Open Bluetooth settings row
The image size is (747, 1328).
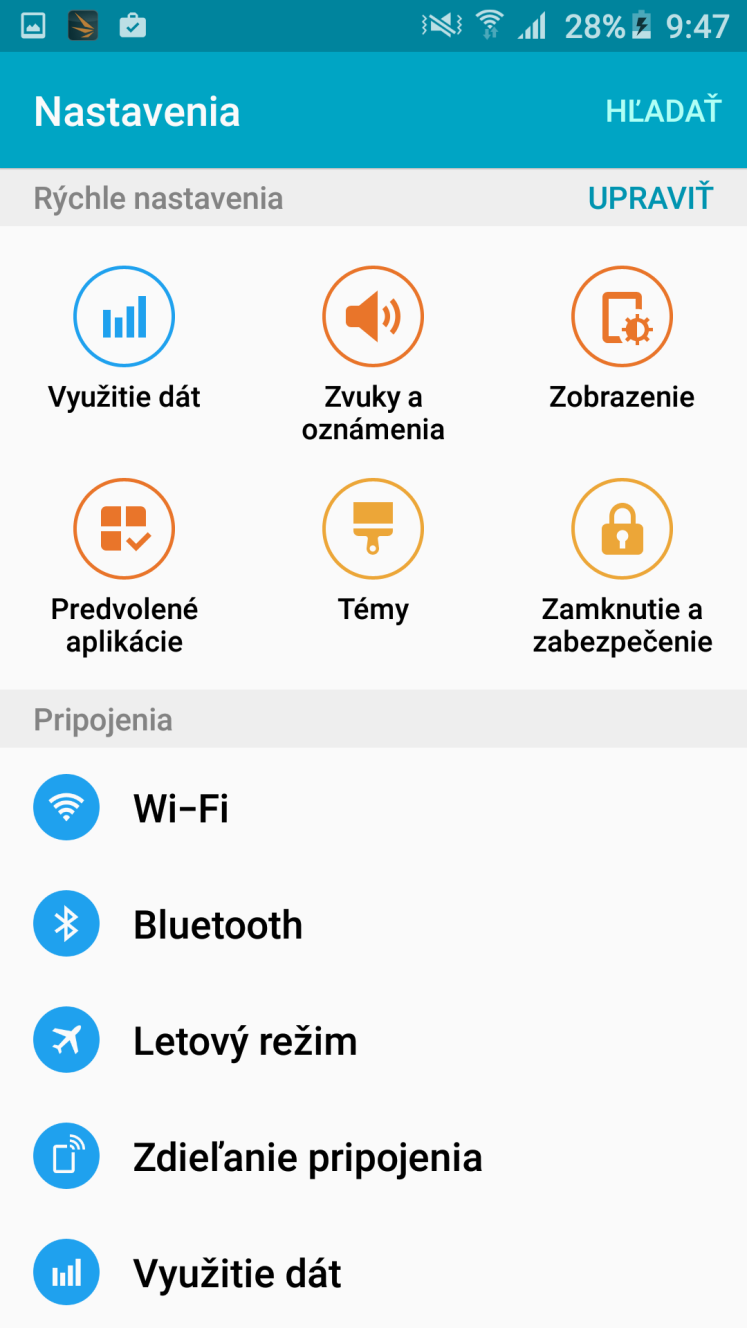[373, 924]
